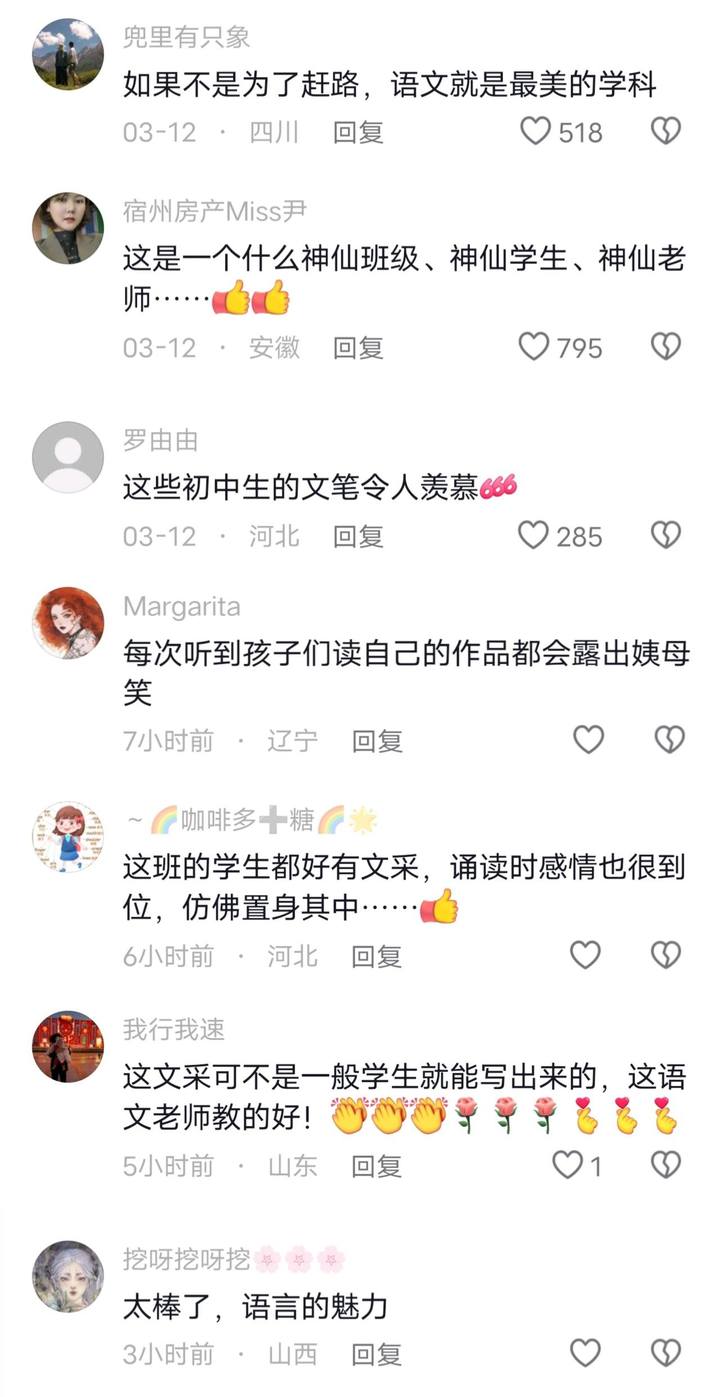Dislike Margarita's comment
This screenshot has width=720, height=1397.
[668, 740]
